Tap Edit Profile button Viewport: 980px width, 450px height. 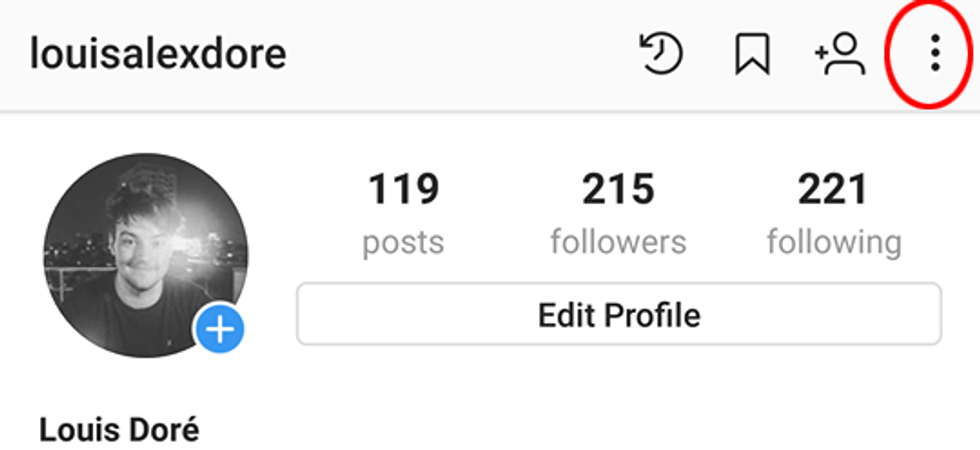click(619, 315)
